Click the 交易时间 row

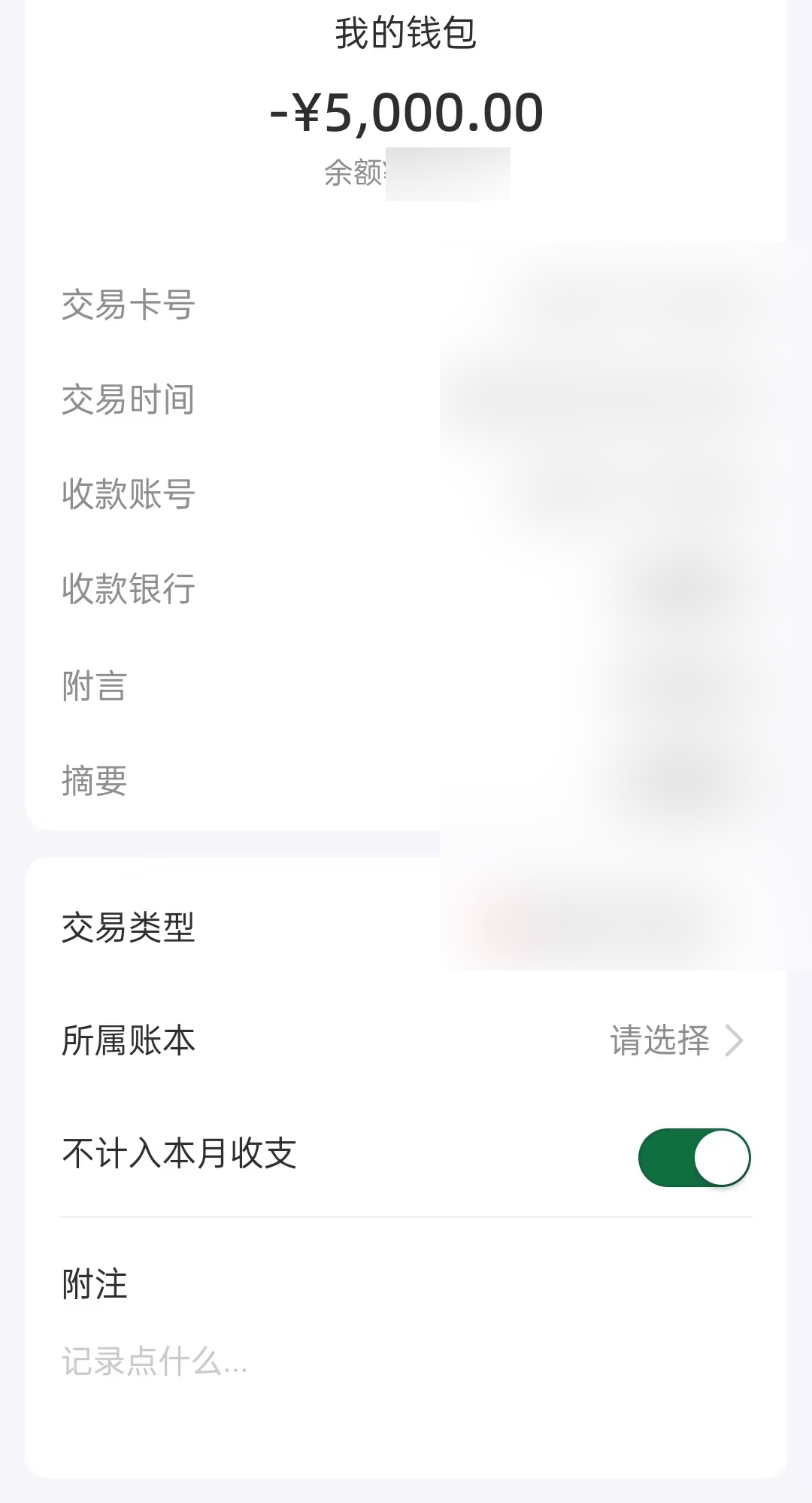tap(128, 399)
